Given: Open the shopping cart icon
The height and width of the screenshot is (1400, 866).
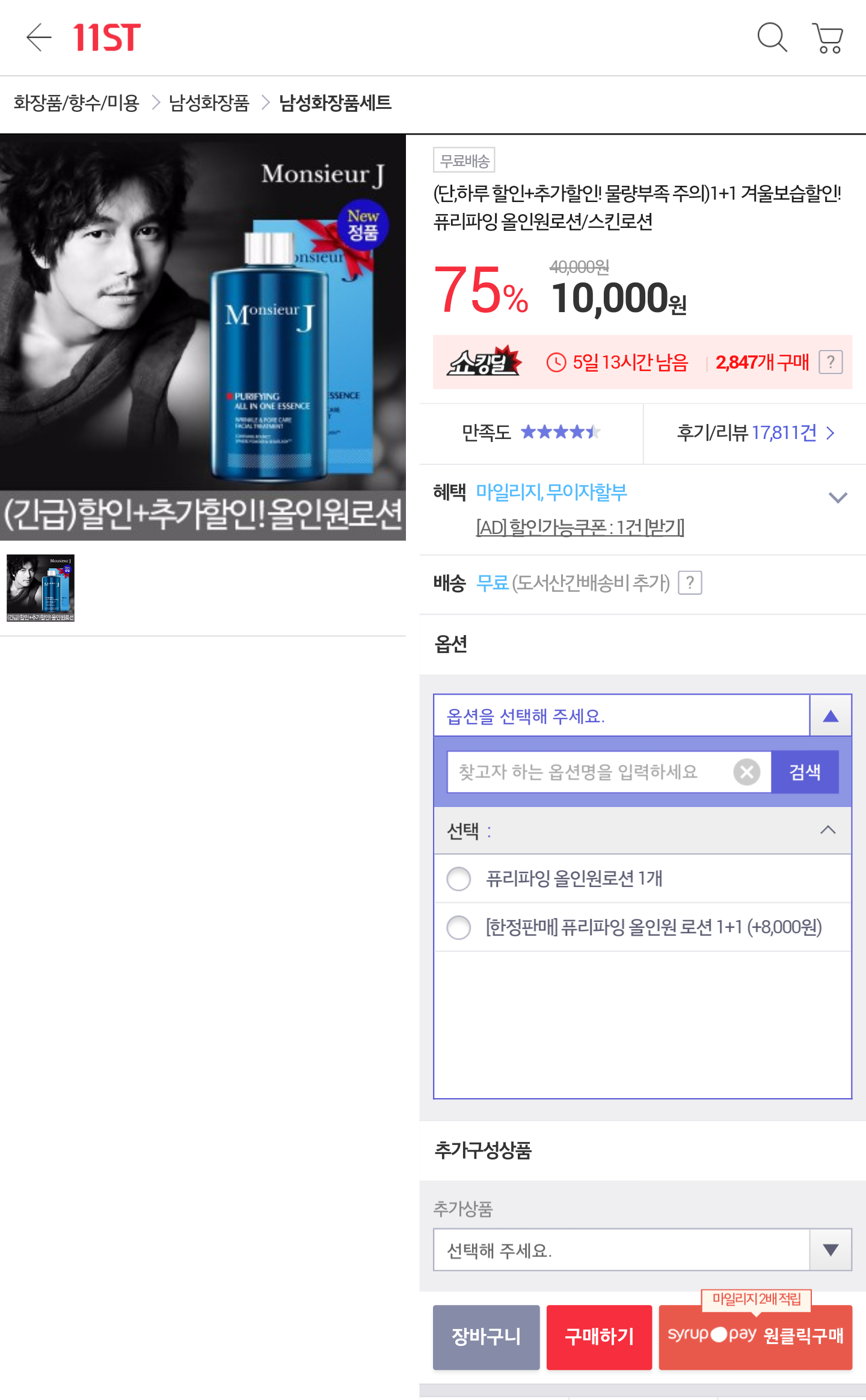Looking at the screenshot, I should 828,38.
